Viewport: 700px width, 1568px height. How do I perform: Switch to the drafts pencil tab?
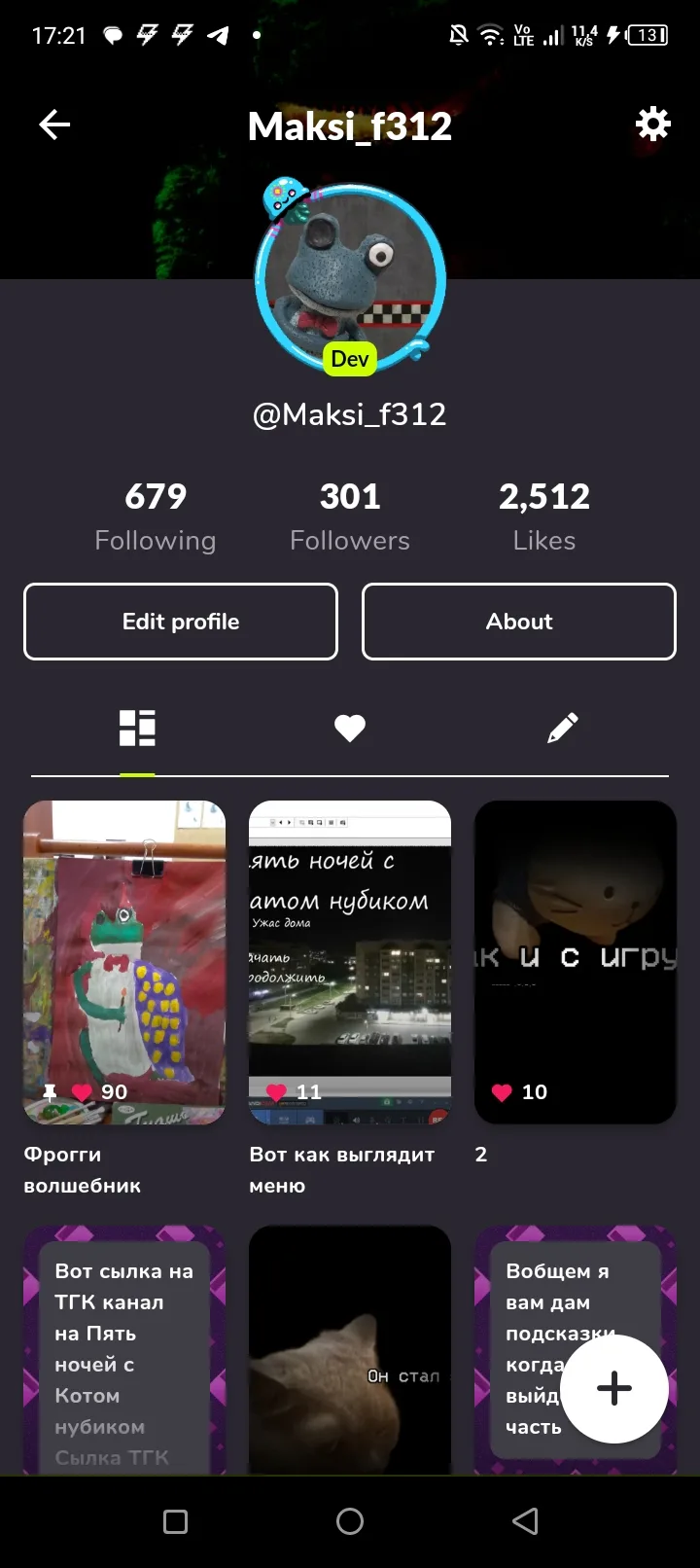562,728
